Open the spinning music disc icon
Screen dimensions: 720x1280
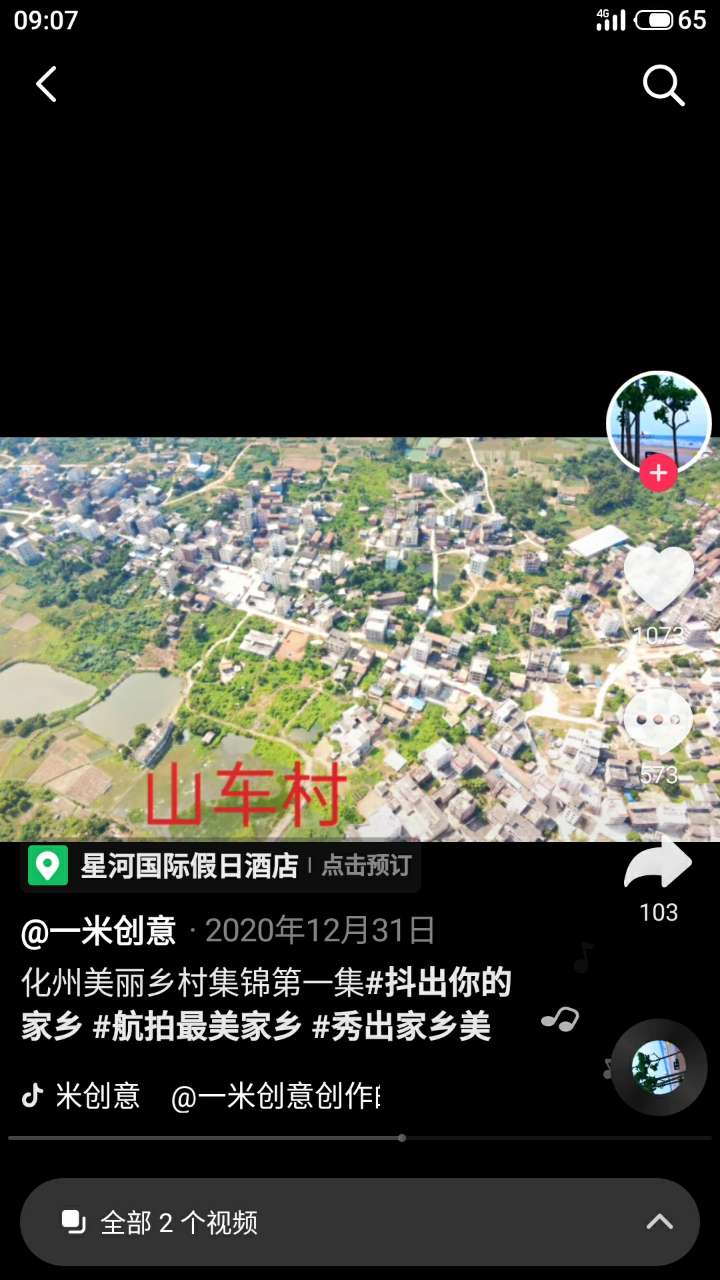click(x=659, y=1067)
